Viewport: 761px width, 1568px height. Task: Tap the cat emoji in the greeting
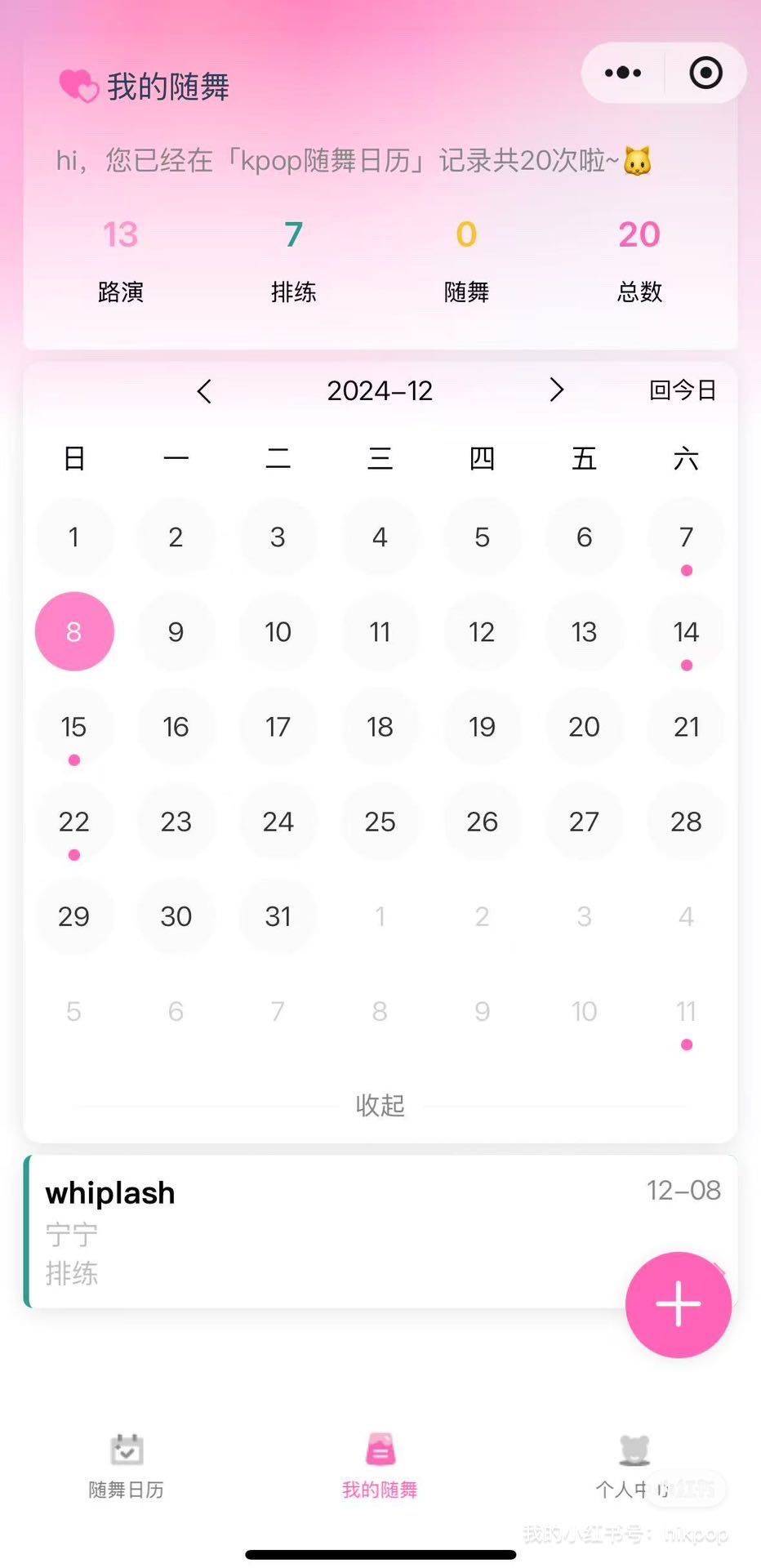click(x=638, y=160)
